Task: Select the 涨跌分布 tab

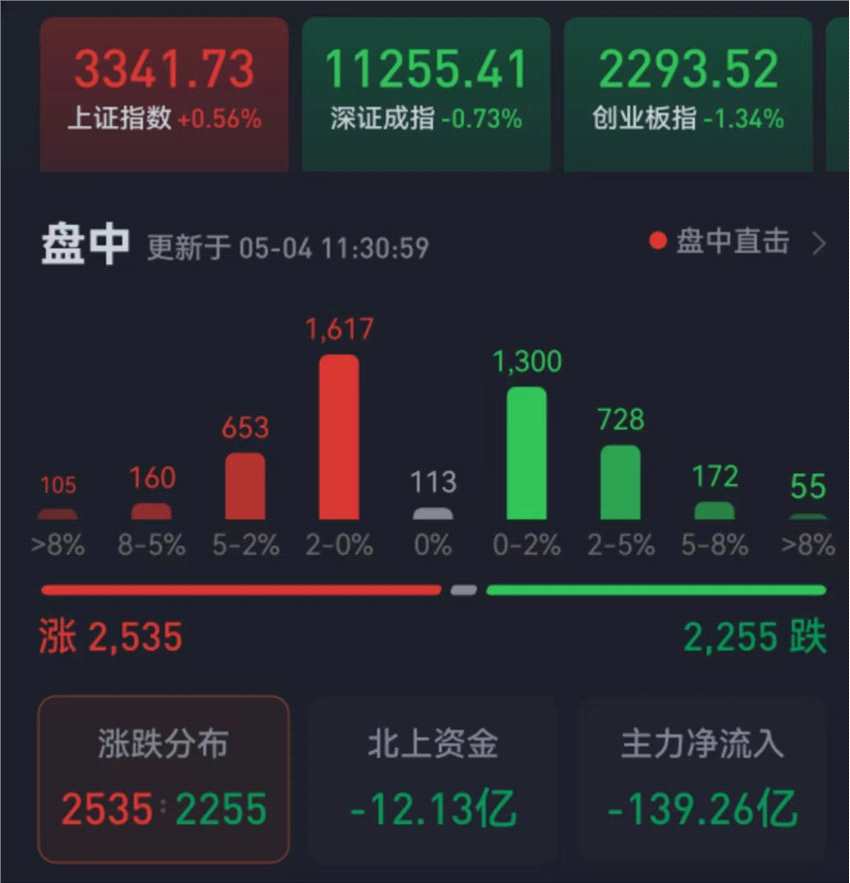Action: pos(163,778)
